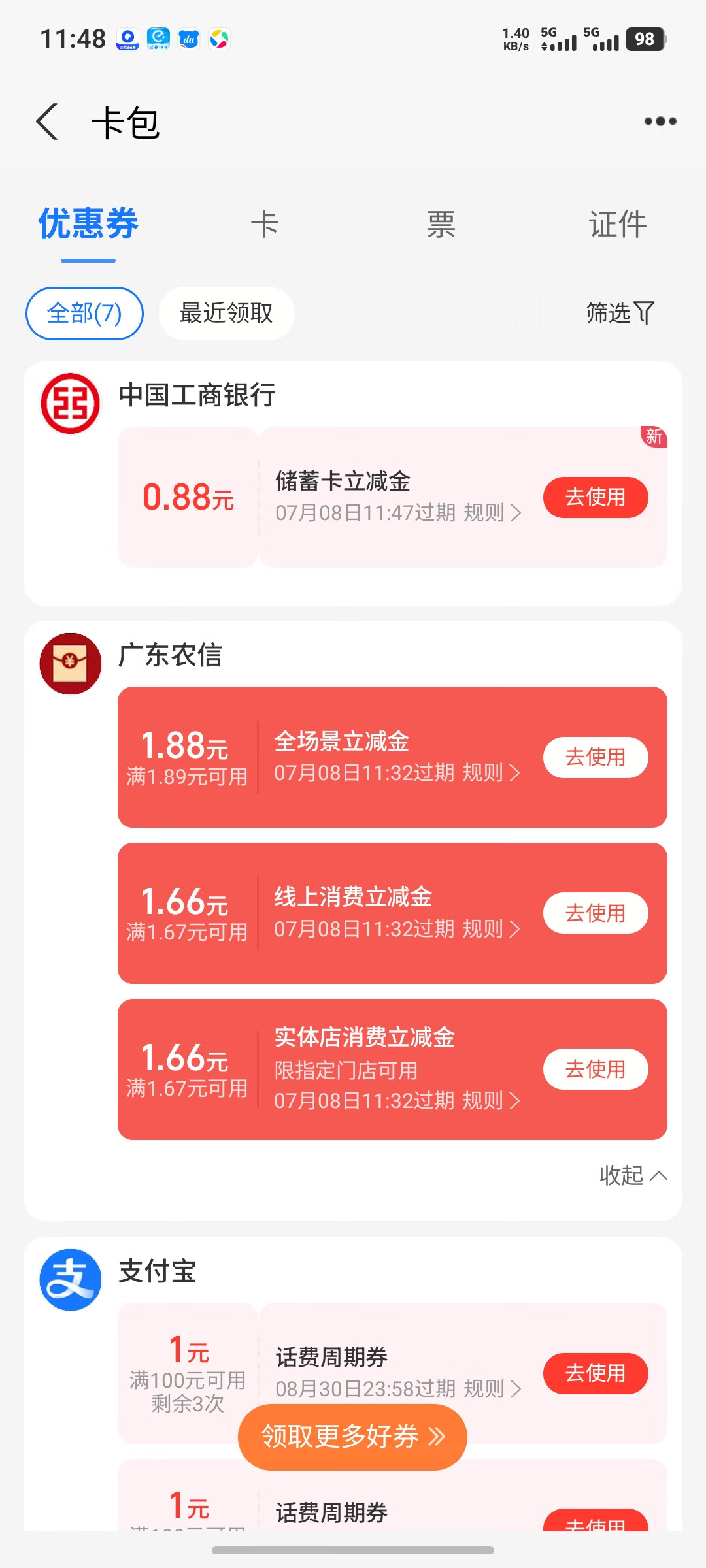Select the 优惠券 tab
706x1568 pixels.
coord(88,225)
